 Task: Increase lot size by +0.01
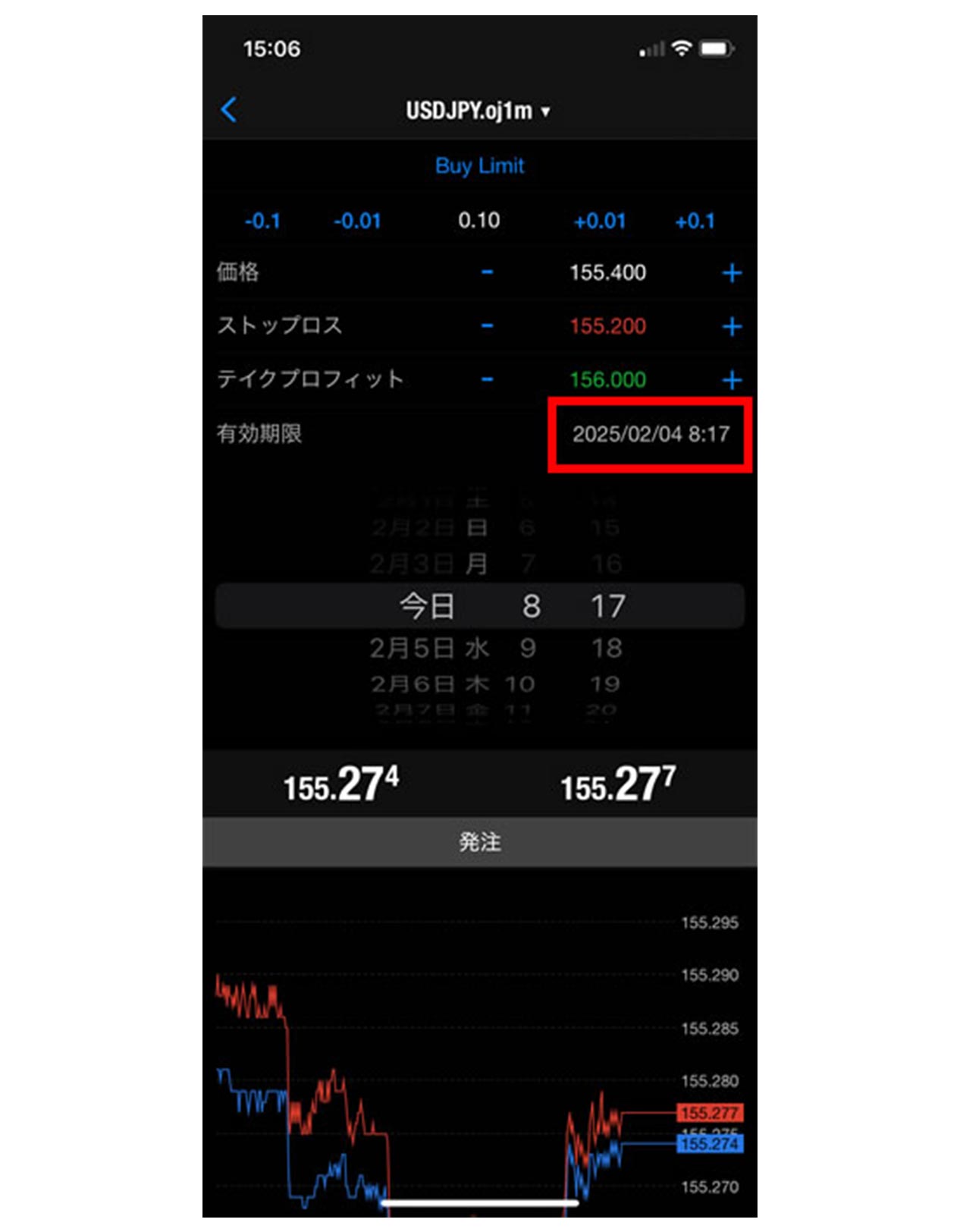(x=600, y=222)
